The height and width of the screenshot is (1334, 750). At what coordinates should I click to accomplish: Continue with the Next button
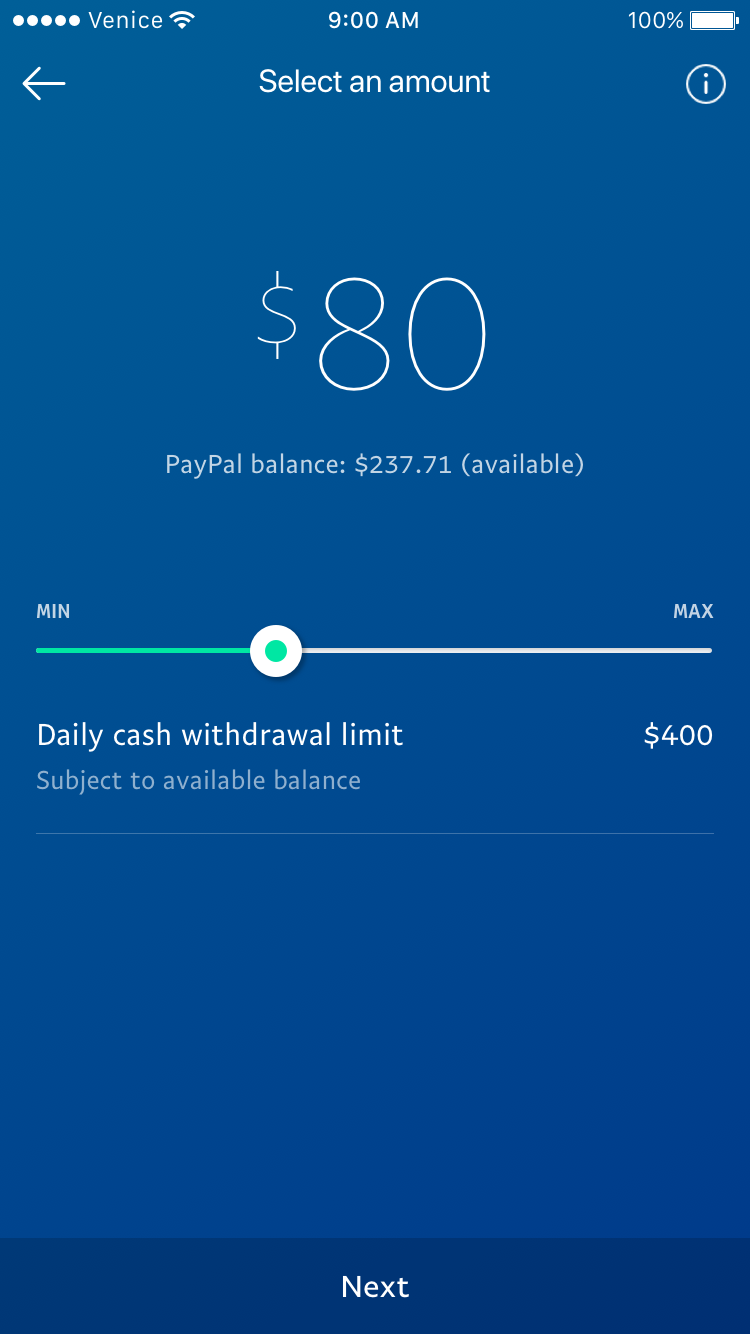pos(375,1286)
